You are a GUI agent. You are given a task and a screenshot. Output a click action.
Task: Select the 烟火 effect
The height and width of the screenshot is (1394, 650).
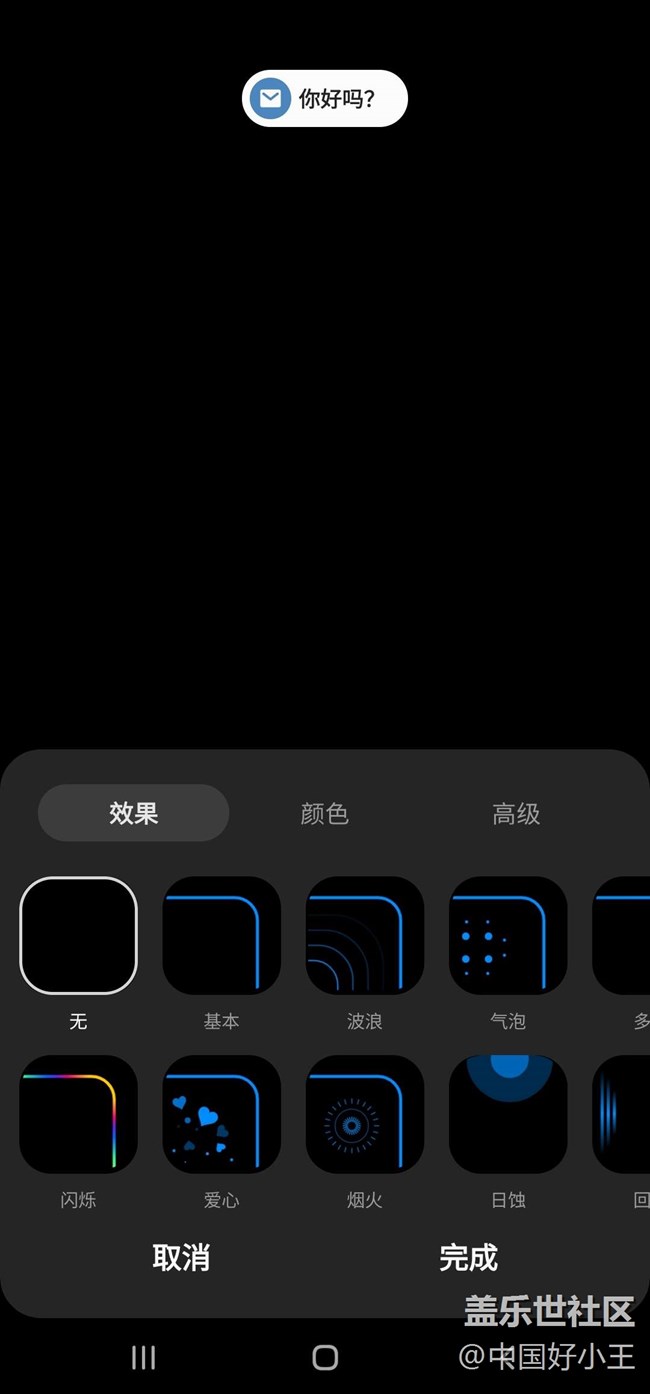coord(364,1114)
